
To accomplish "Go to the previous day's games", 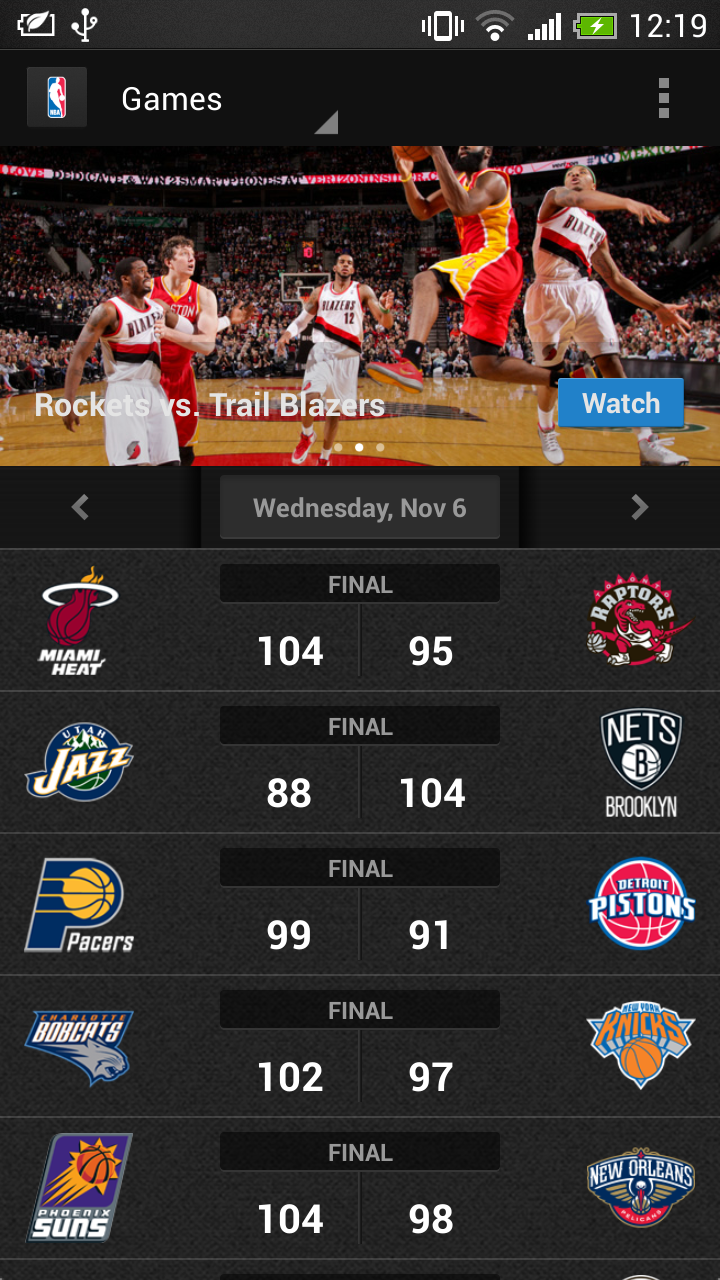I will point(80,508).
